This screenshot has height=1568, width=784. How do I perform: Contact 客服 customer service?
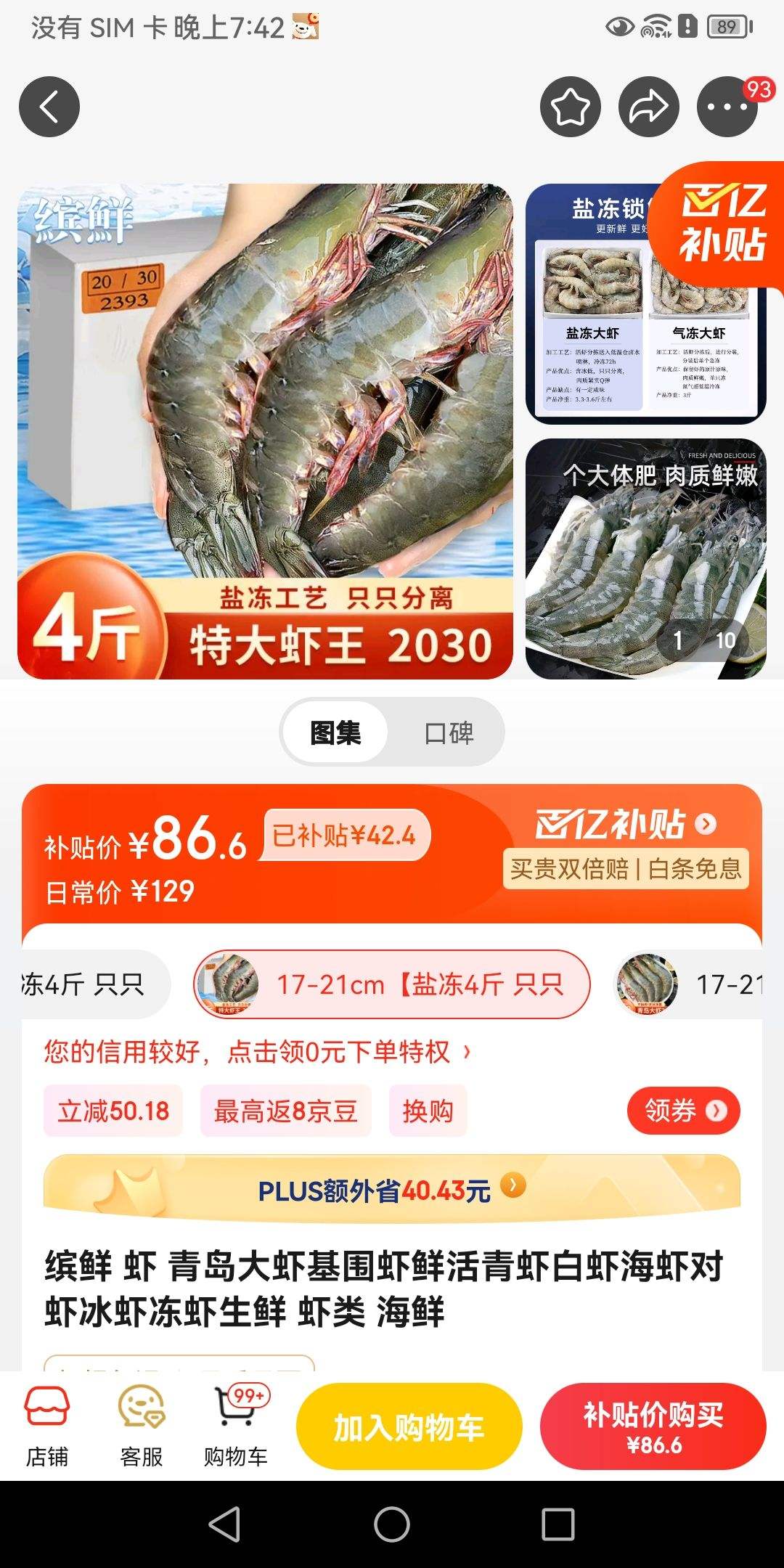click(x=140, y=1423)
